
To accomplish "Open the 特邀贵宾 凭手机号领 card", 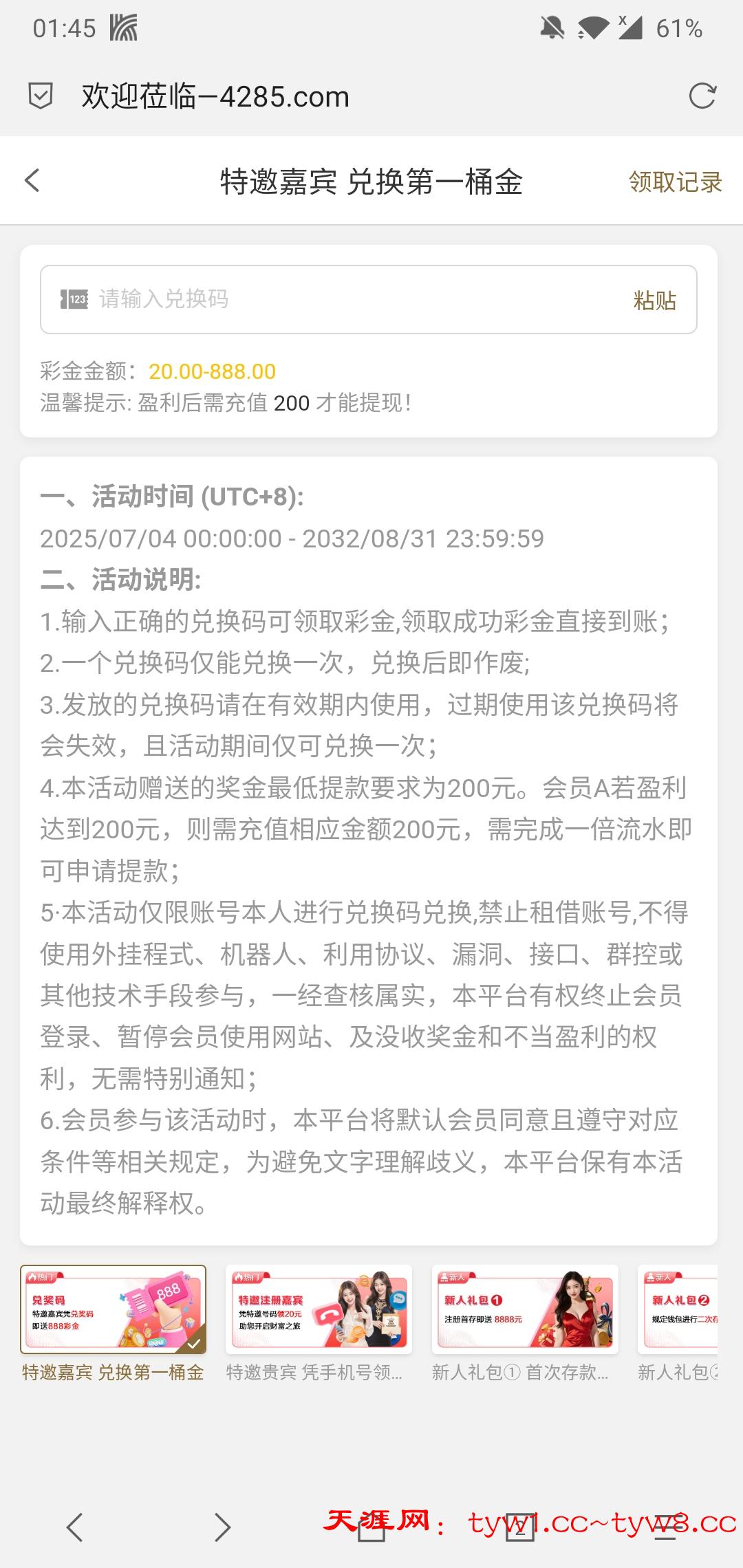I will pos(319,1309).
